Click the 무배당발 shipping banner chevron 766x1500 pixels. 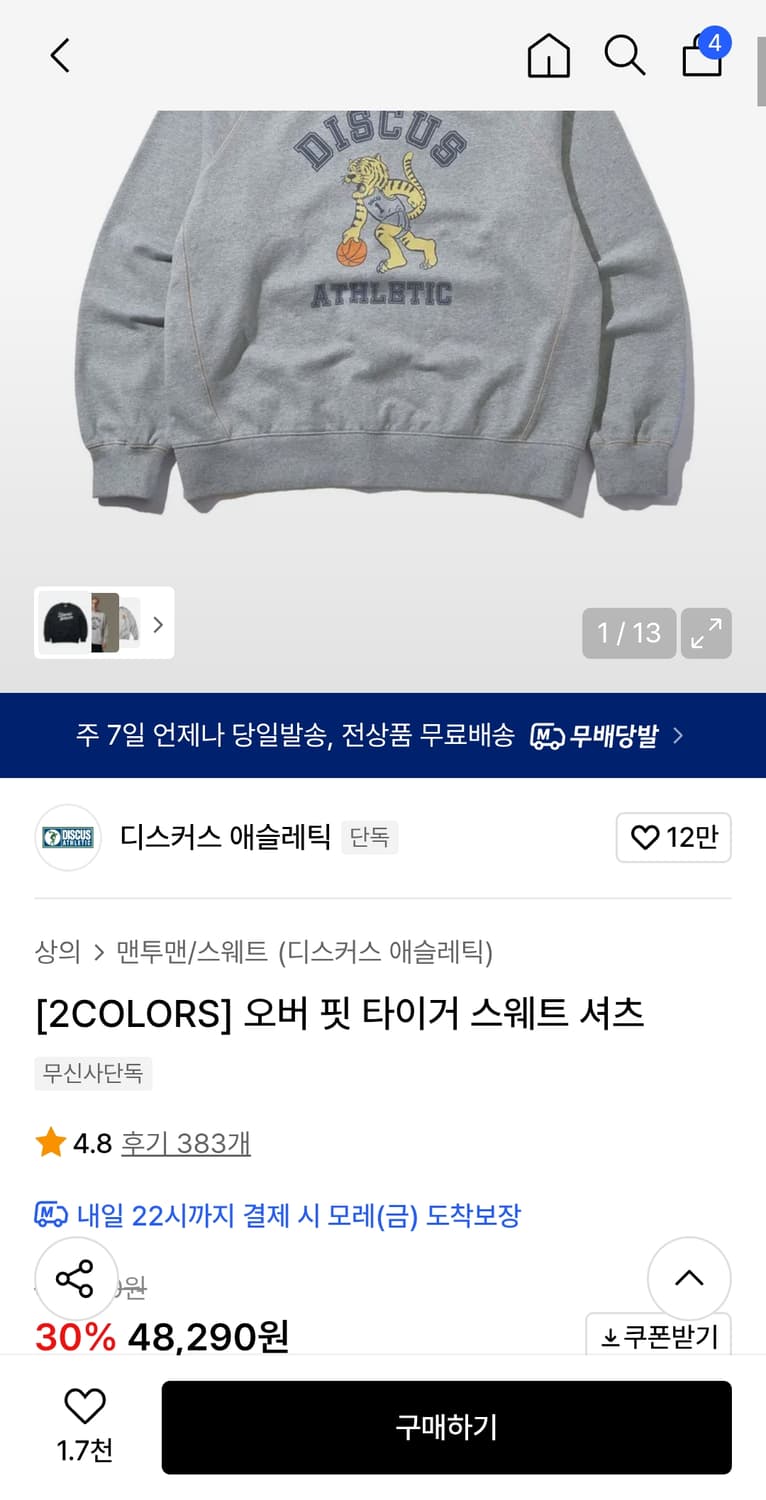click(676, 735)
